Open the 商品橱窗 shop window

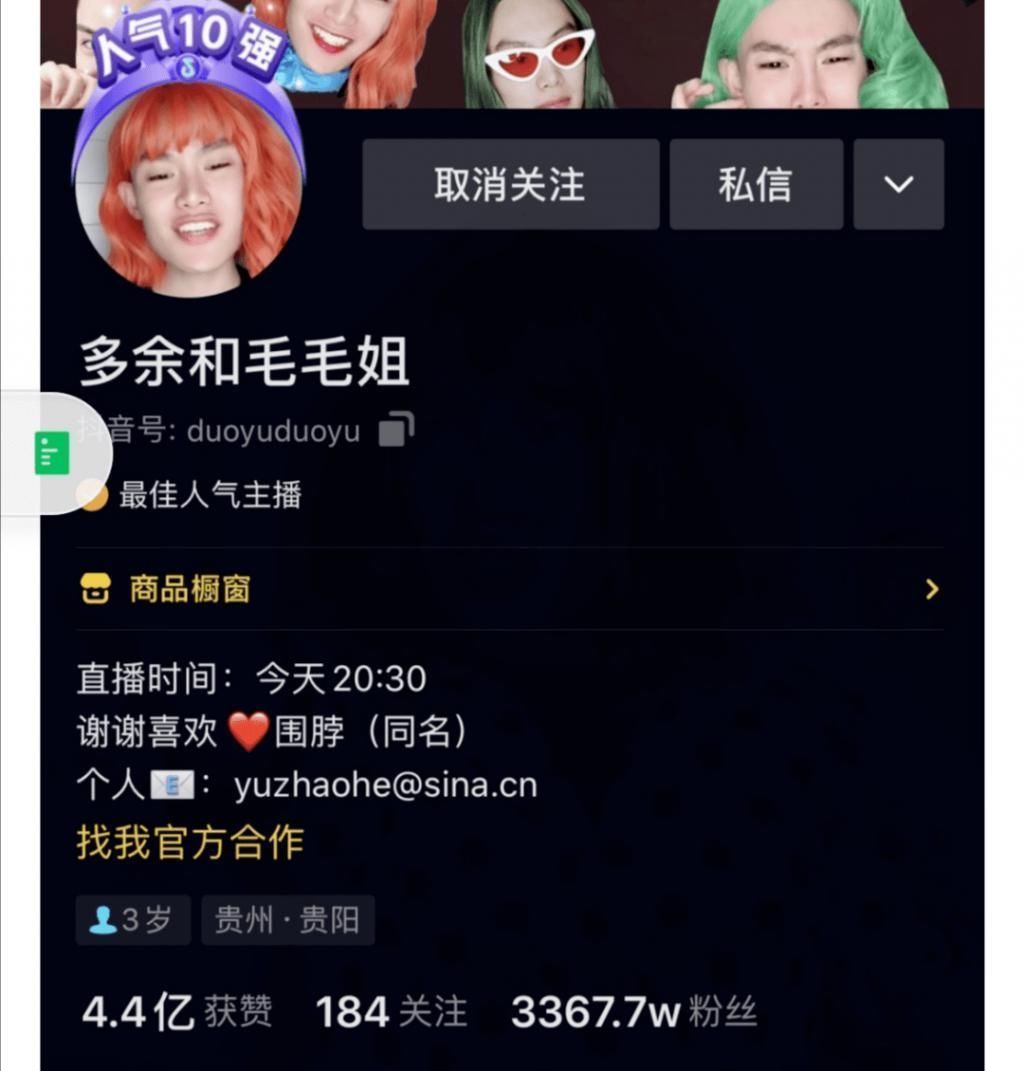click(x=510, y=589)
